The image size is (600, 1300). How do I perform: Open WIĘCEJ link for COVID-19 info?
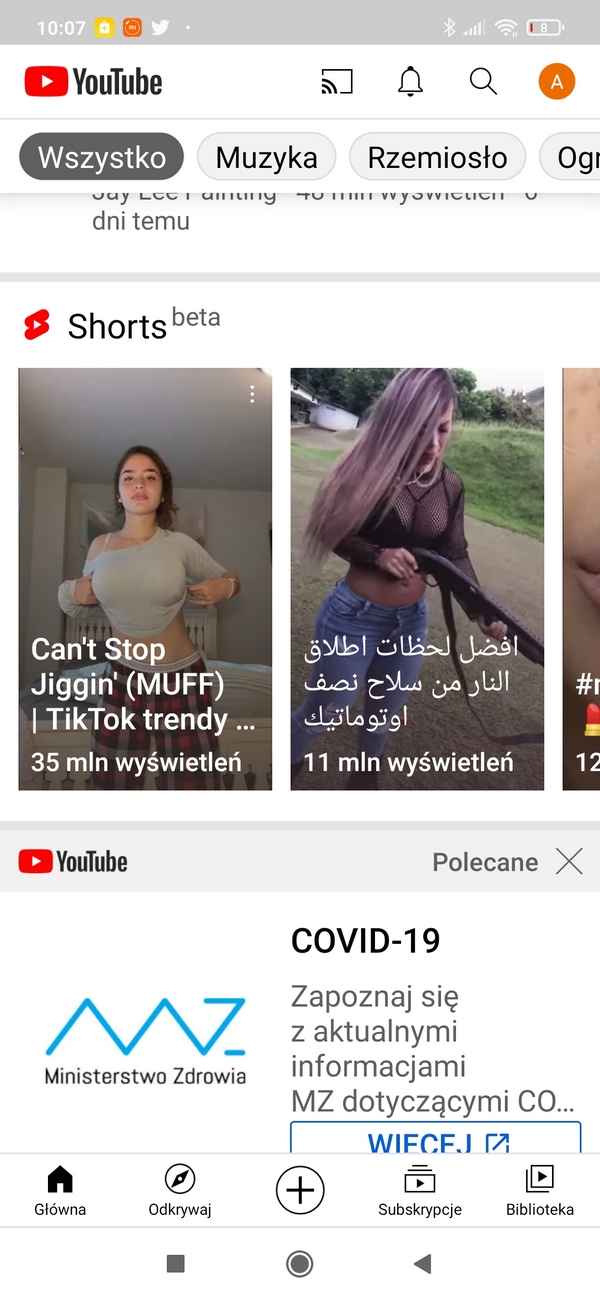tap(436, 1140)
